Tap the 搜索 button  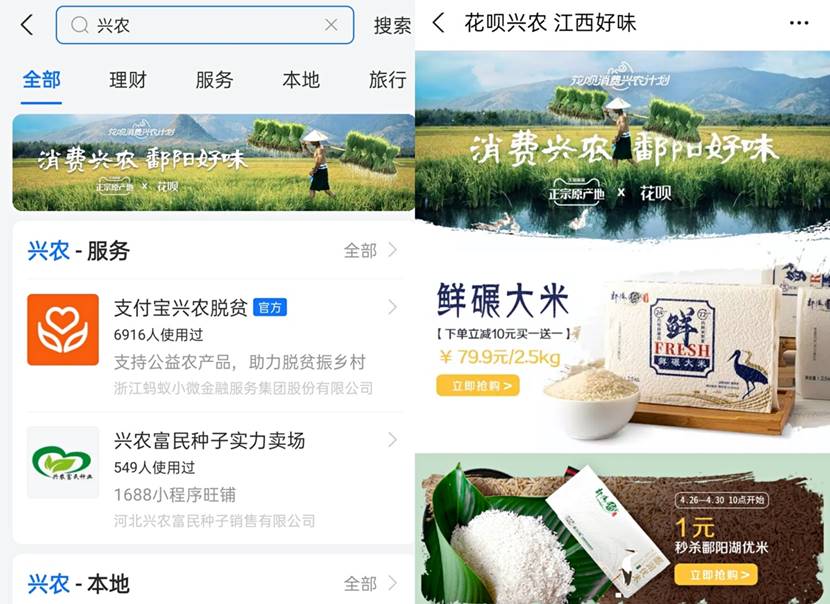tap(392, 26)
